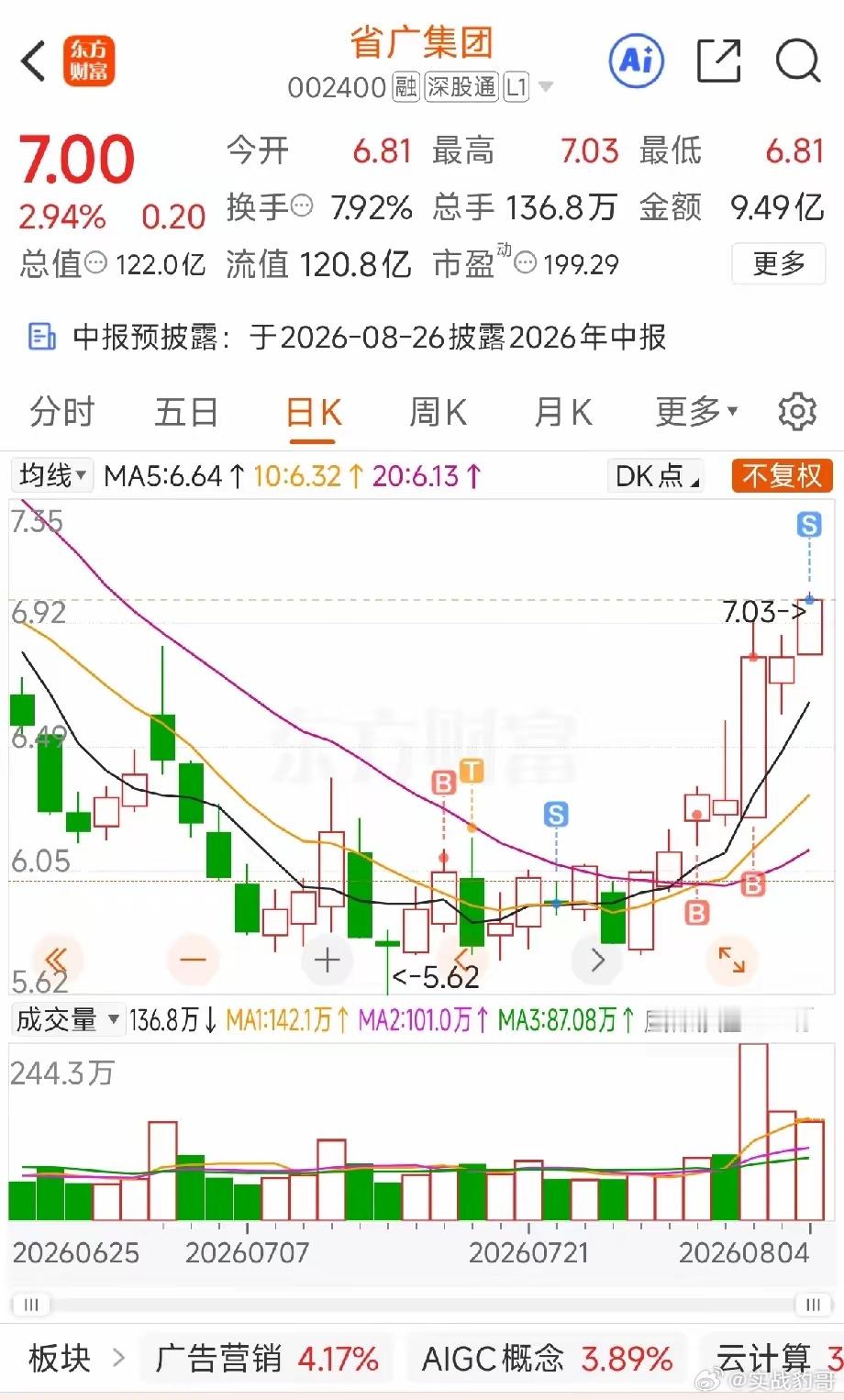Open the 中报预披露 announcement row
This screenshot has height=1400, width=844.
click(422, 338)
